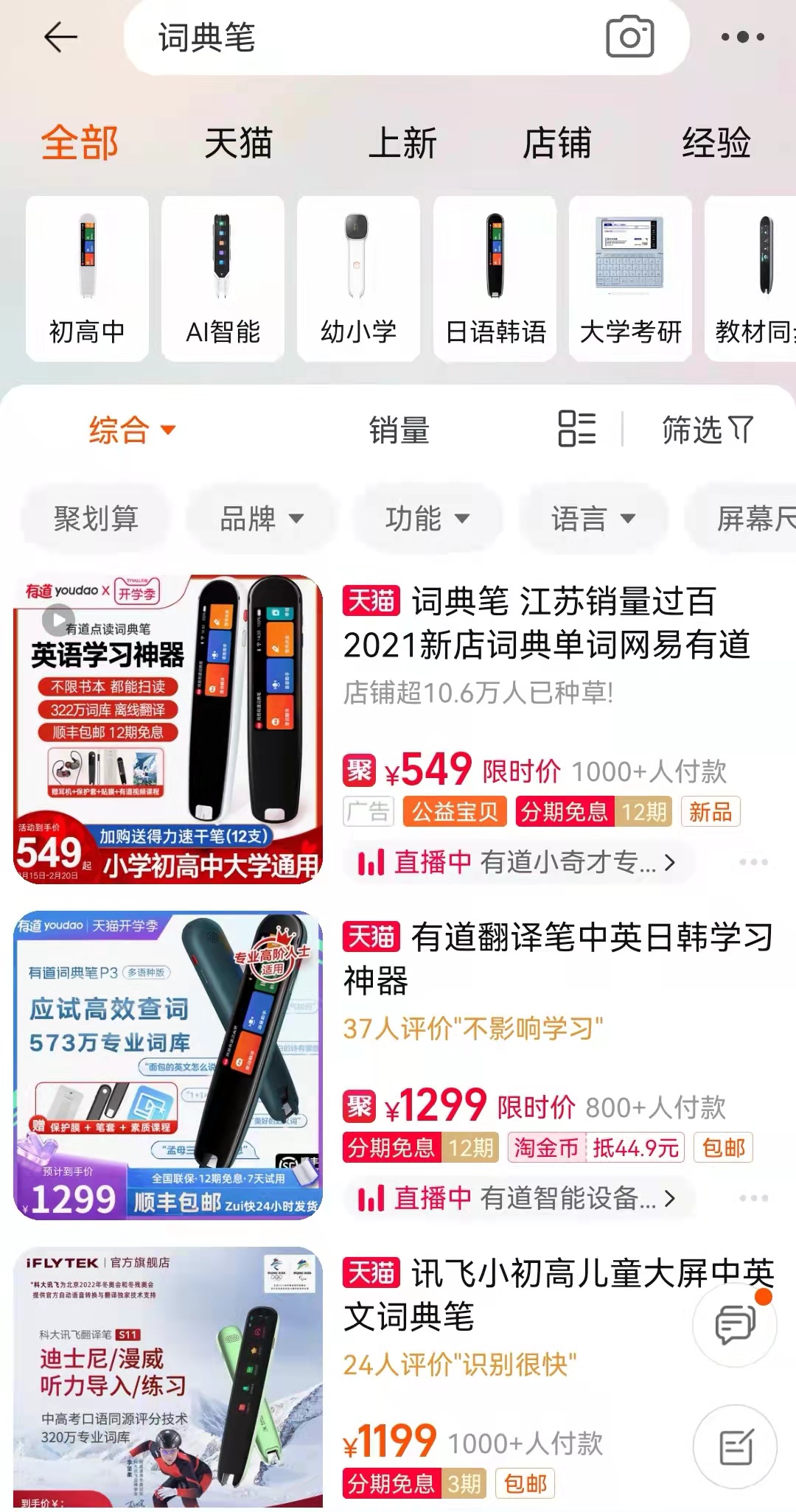
Task: Go back using the arrow icon
Action: 60,37
